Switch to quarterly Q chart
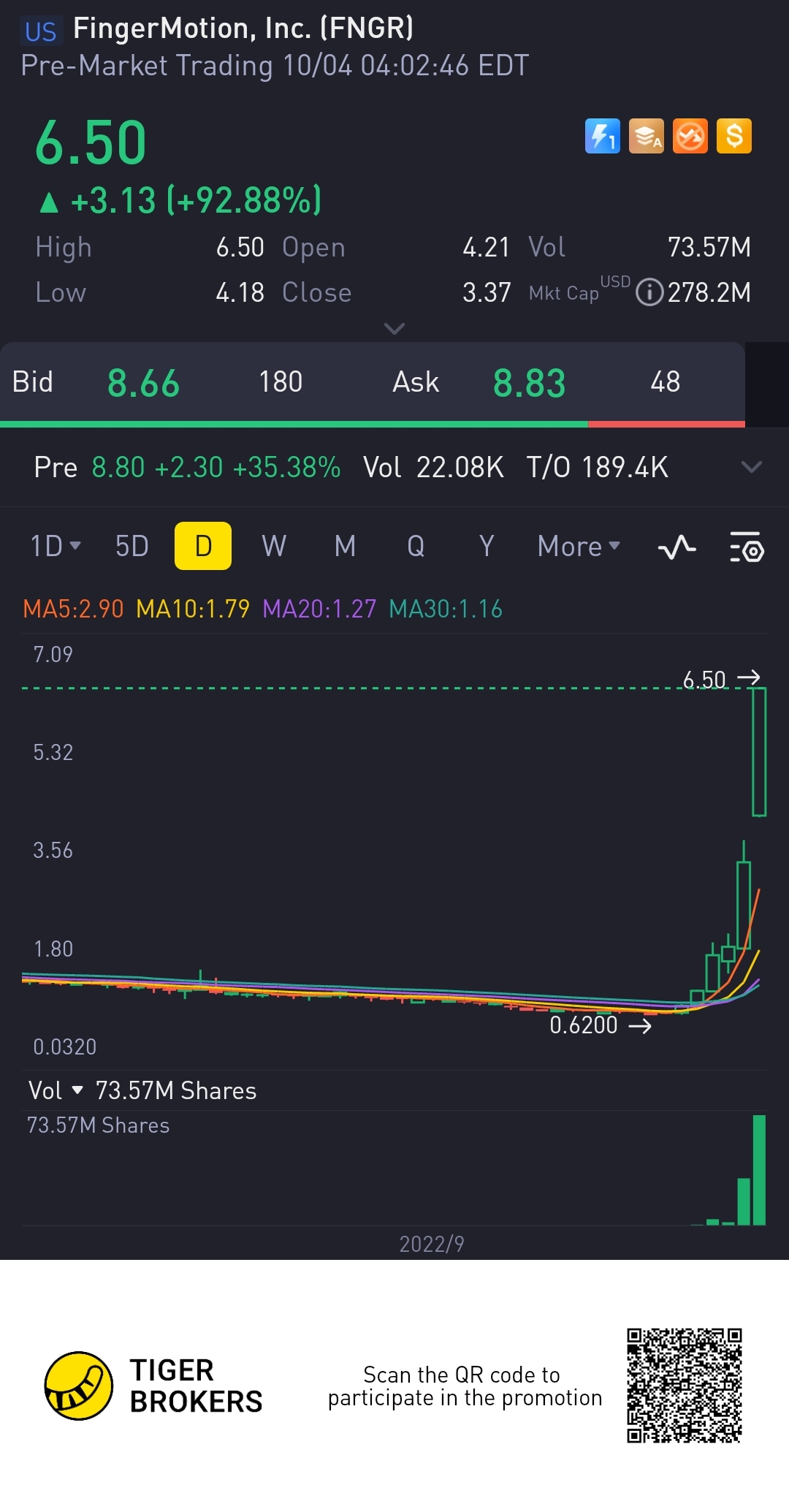The image size is (789, 1512). point(416,546)
